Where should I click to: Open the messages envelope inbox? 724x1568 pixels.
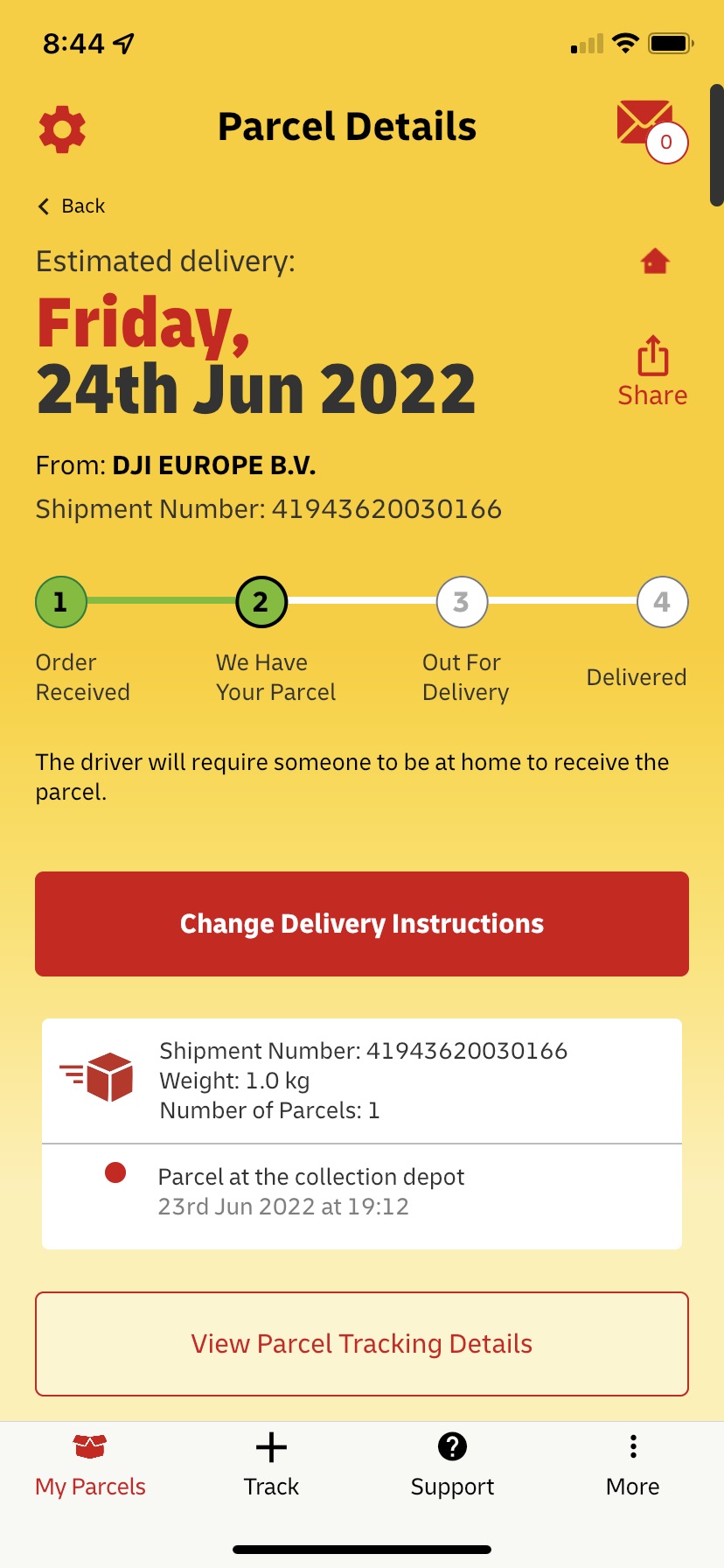(649, 127)
